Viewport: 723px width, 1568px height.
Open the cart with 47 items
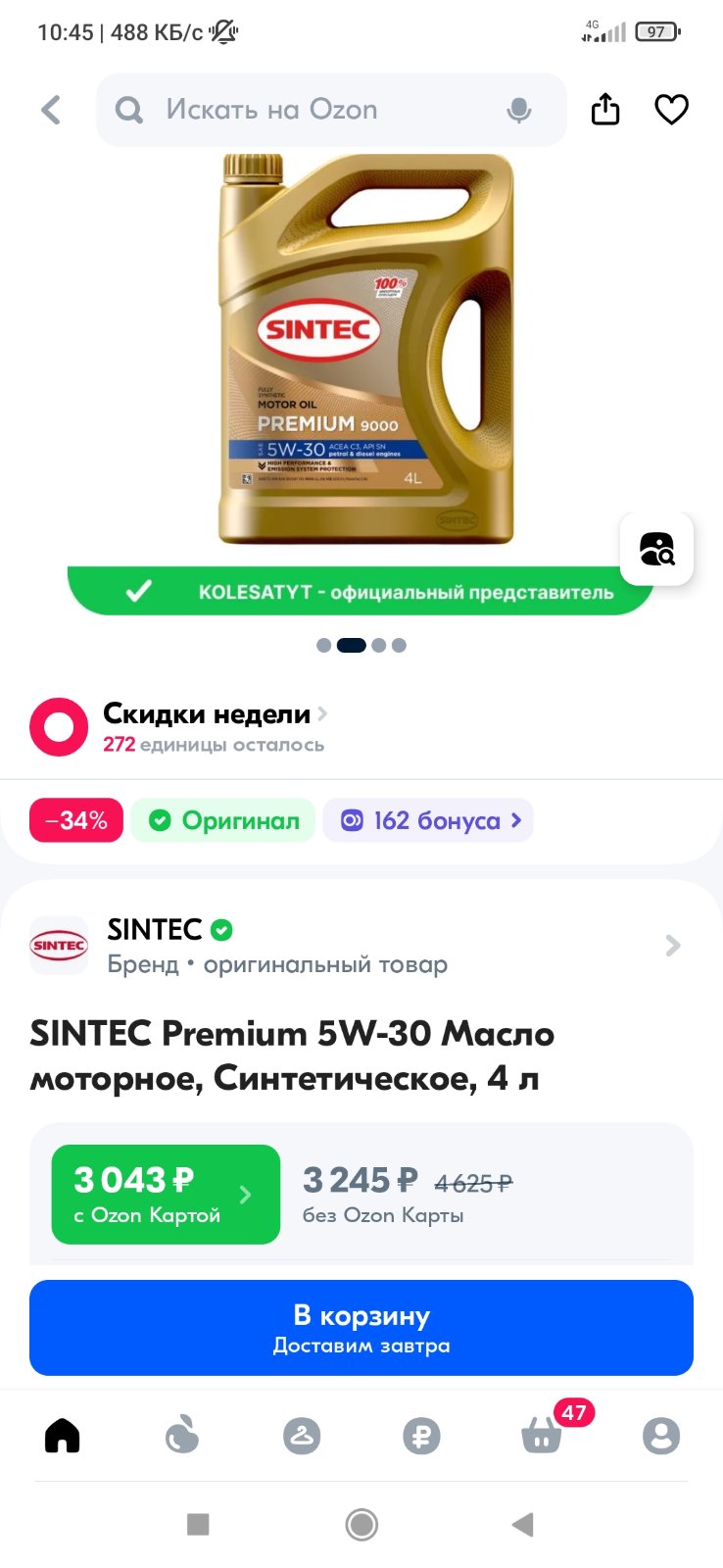point(542,1436)
